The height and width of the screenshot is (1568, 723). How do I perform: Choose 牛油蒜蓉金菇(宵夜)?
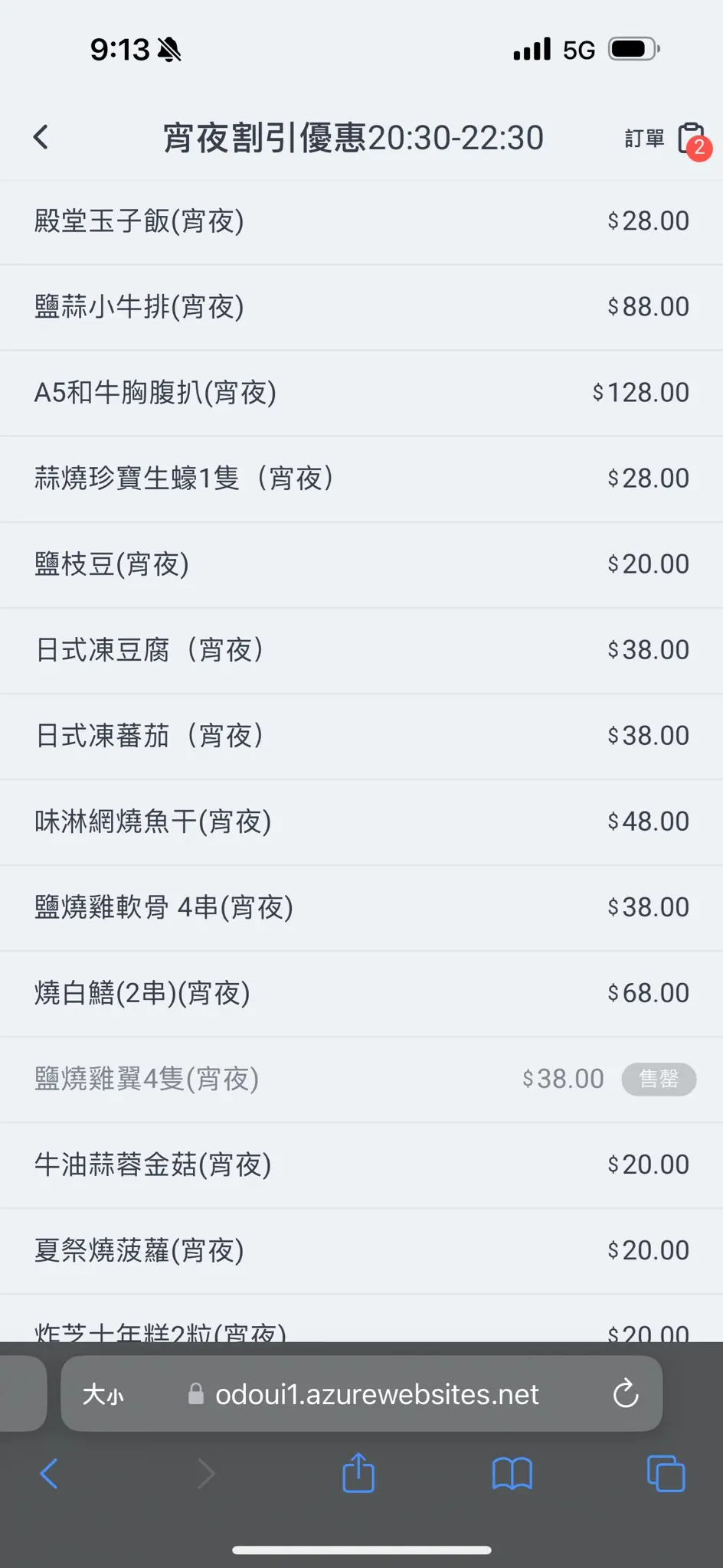361,1165
